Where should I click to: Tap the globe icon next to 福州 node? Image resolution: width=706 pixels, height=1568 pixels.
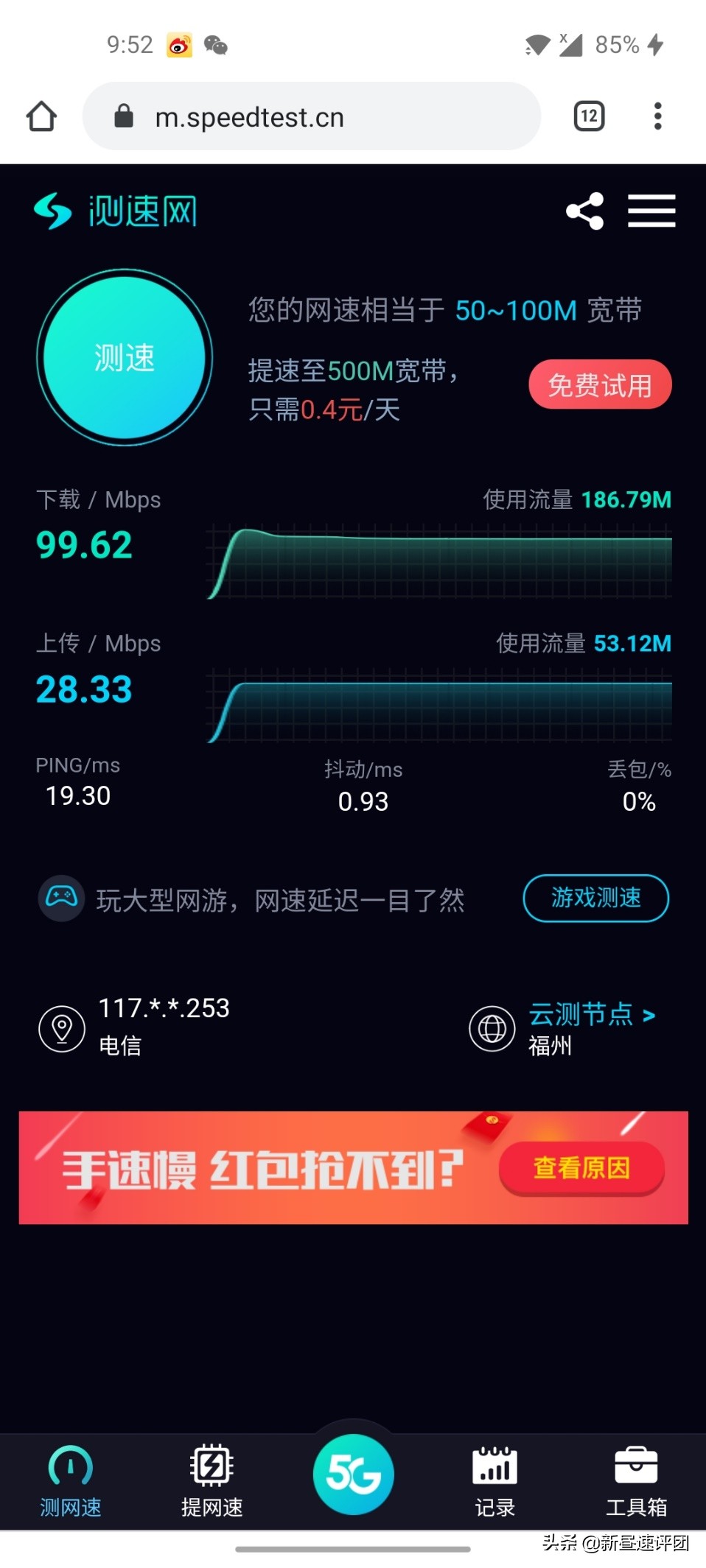492,1029
